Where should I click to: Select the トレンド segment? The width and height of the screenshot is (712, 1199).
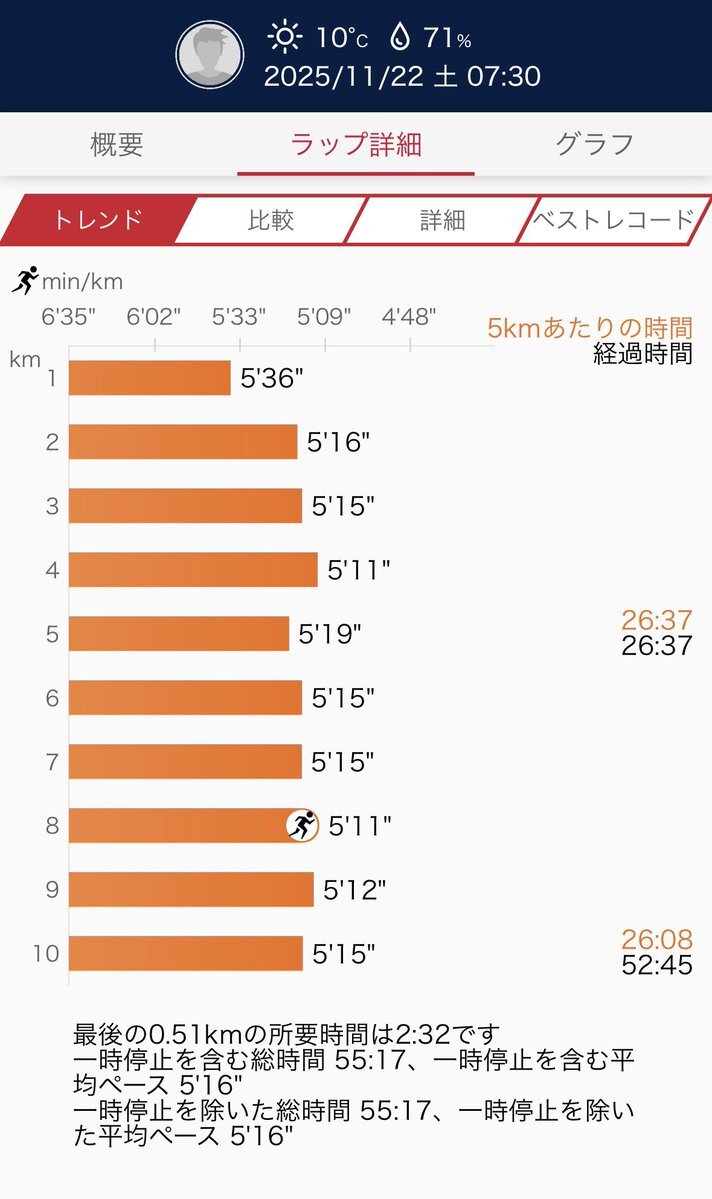click(x=97, y=220)
